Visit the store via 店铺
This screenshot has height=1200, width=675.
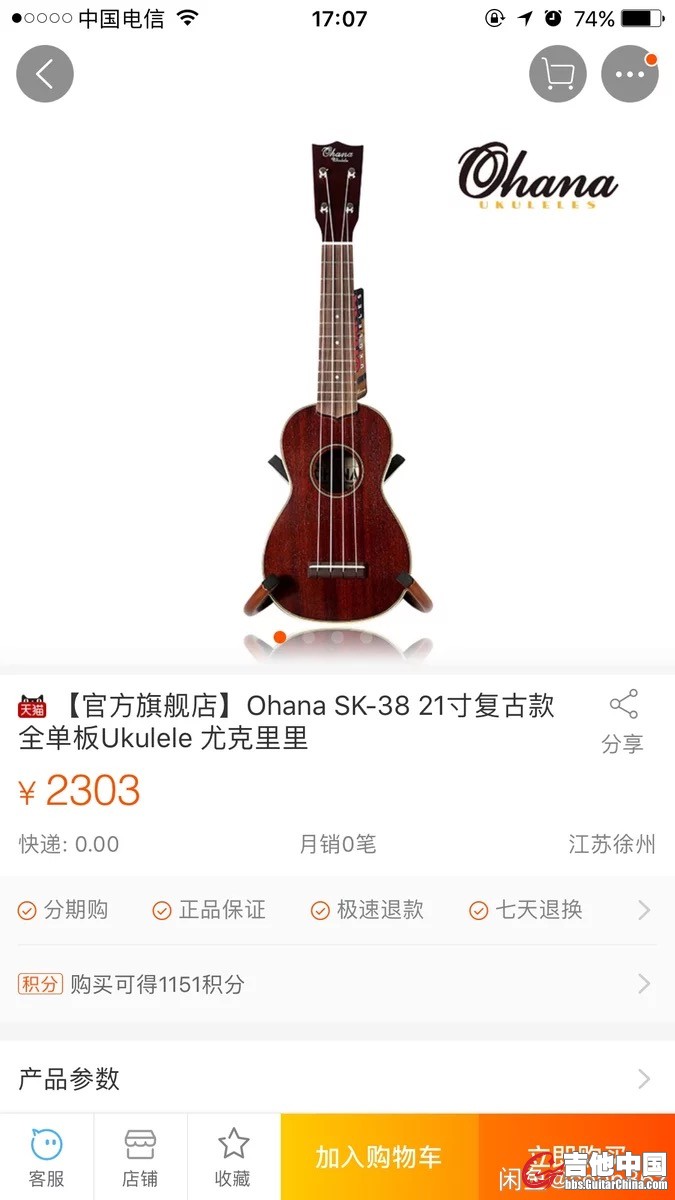[140, 1157]
